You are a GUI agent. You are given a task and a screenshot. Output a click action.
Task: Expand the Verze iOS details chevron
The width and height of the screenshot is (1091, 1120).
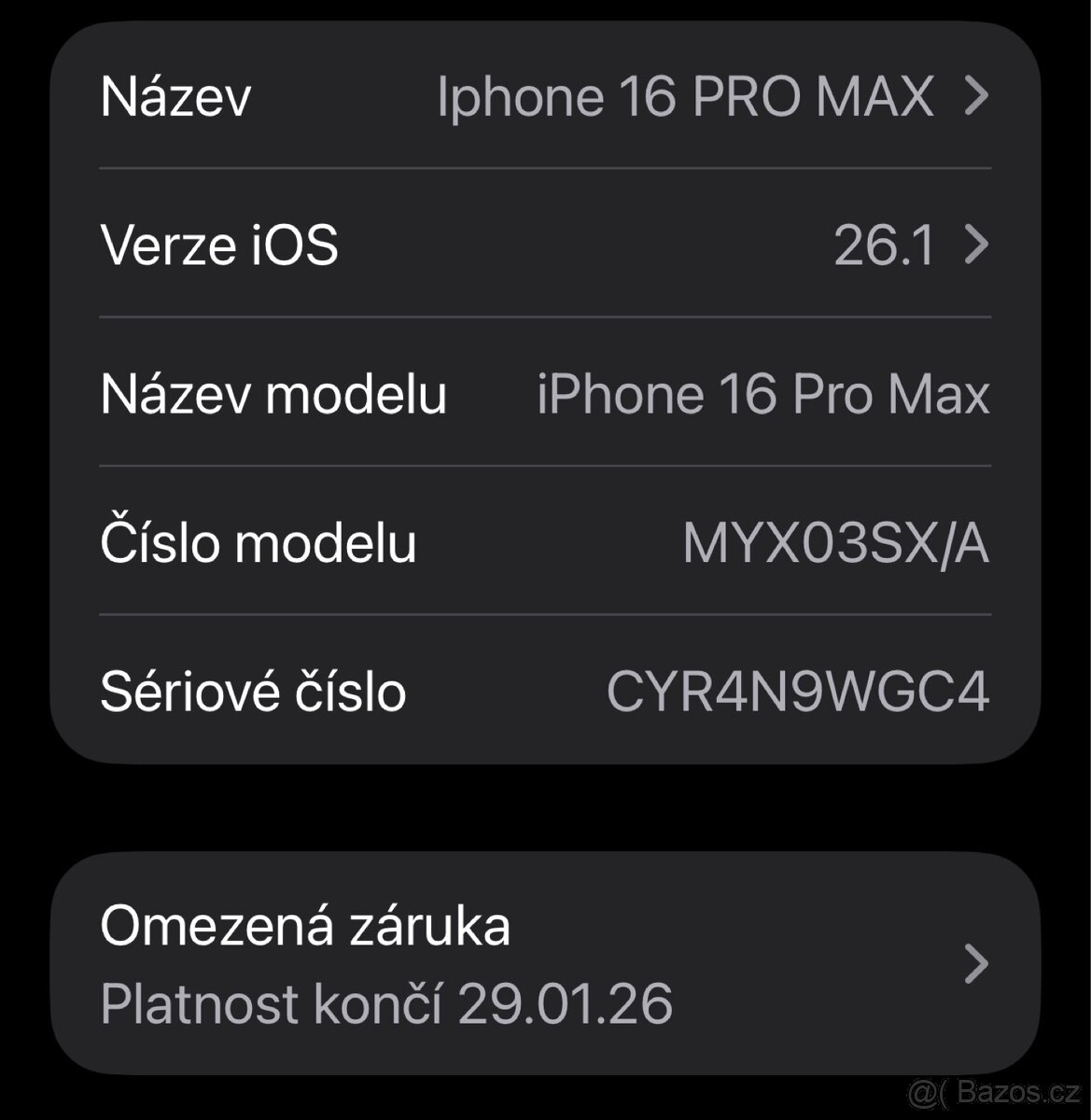click(x=976, y=245)
